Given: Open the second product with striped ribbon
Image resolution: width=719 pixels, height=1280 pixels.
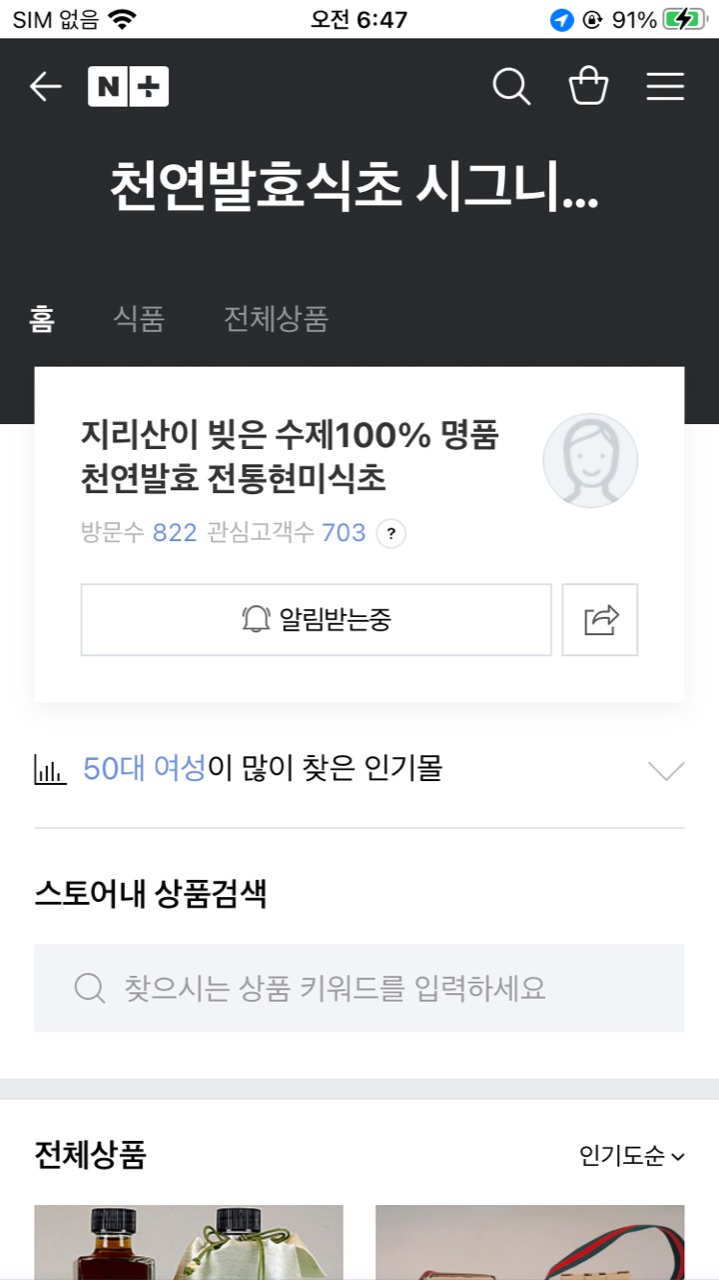Looking at the screenshot, I should tap(530, 1242).
